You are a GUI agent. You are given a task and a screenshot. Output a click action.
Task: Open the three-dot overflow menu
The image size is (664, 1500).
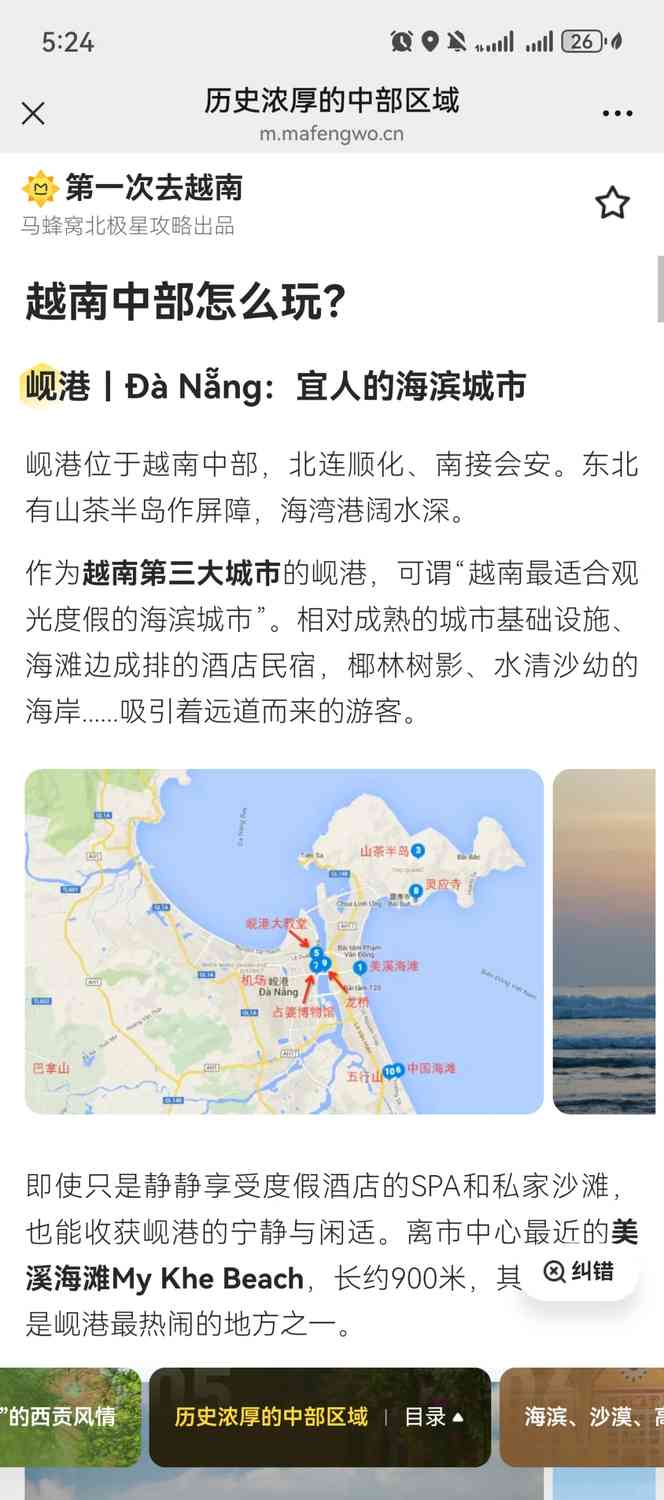click(x=617, y=113)
